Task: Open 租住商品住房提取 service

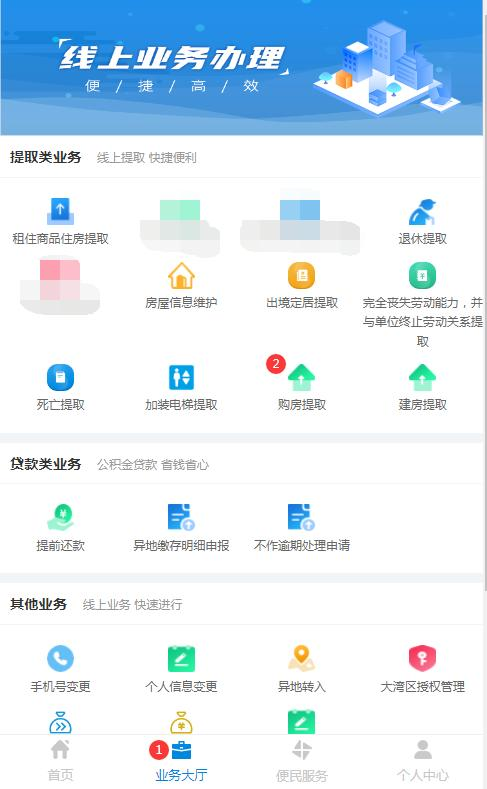Action: (60, 222)
